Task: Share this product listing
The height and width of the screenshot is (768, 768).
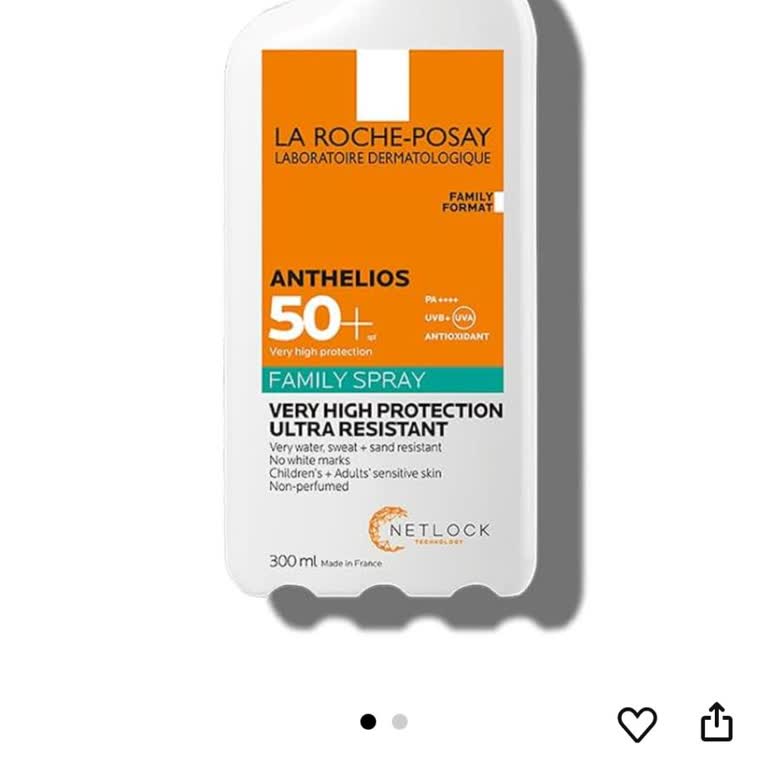Action: click(x=716, y=722)
